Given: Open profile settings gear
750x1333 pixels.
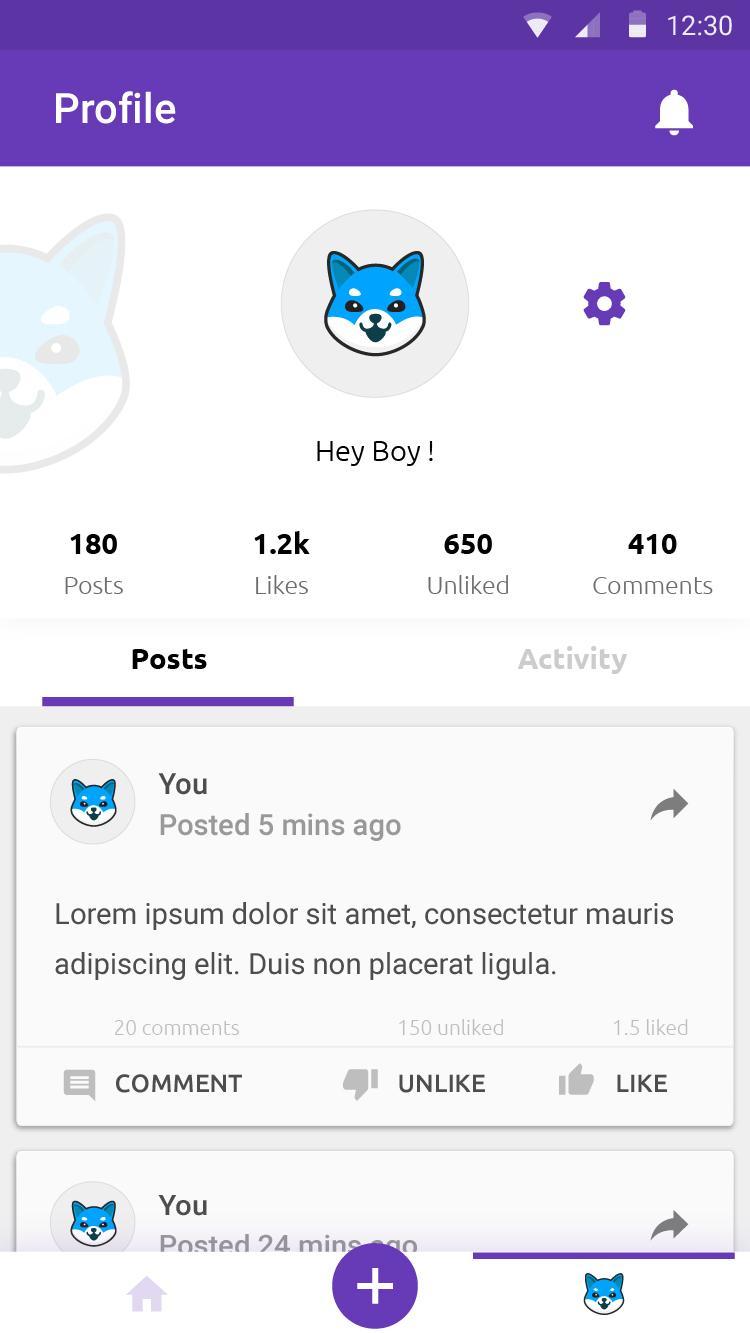Looking at the screenshot, I should (604, 303).
